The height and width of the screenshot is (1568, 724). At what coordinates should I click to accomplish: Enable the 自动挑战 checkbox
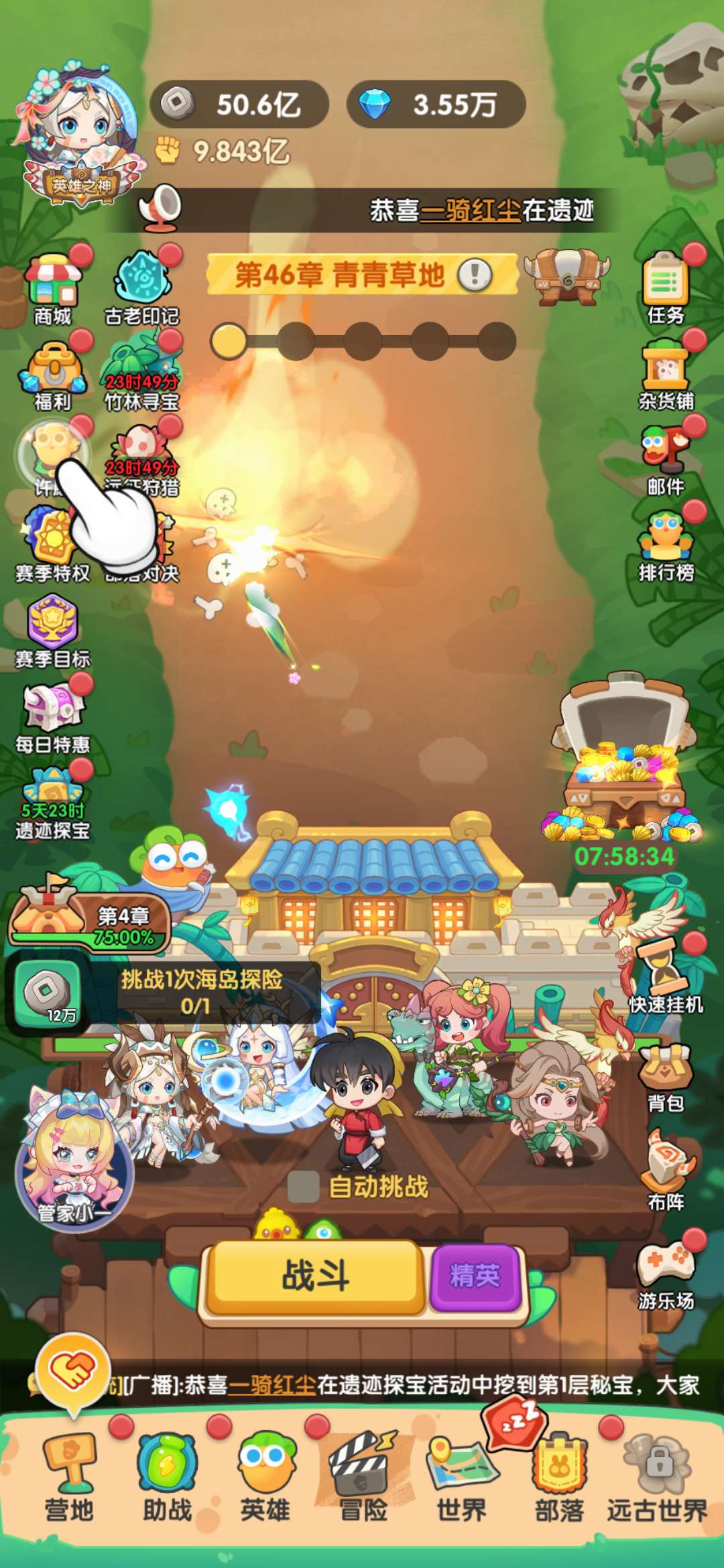(x=303, y=1187)
